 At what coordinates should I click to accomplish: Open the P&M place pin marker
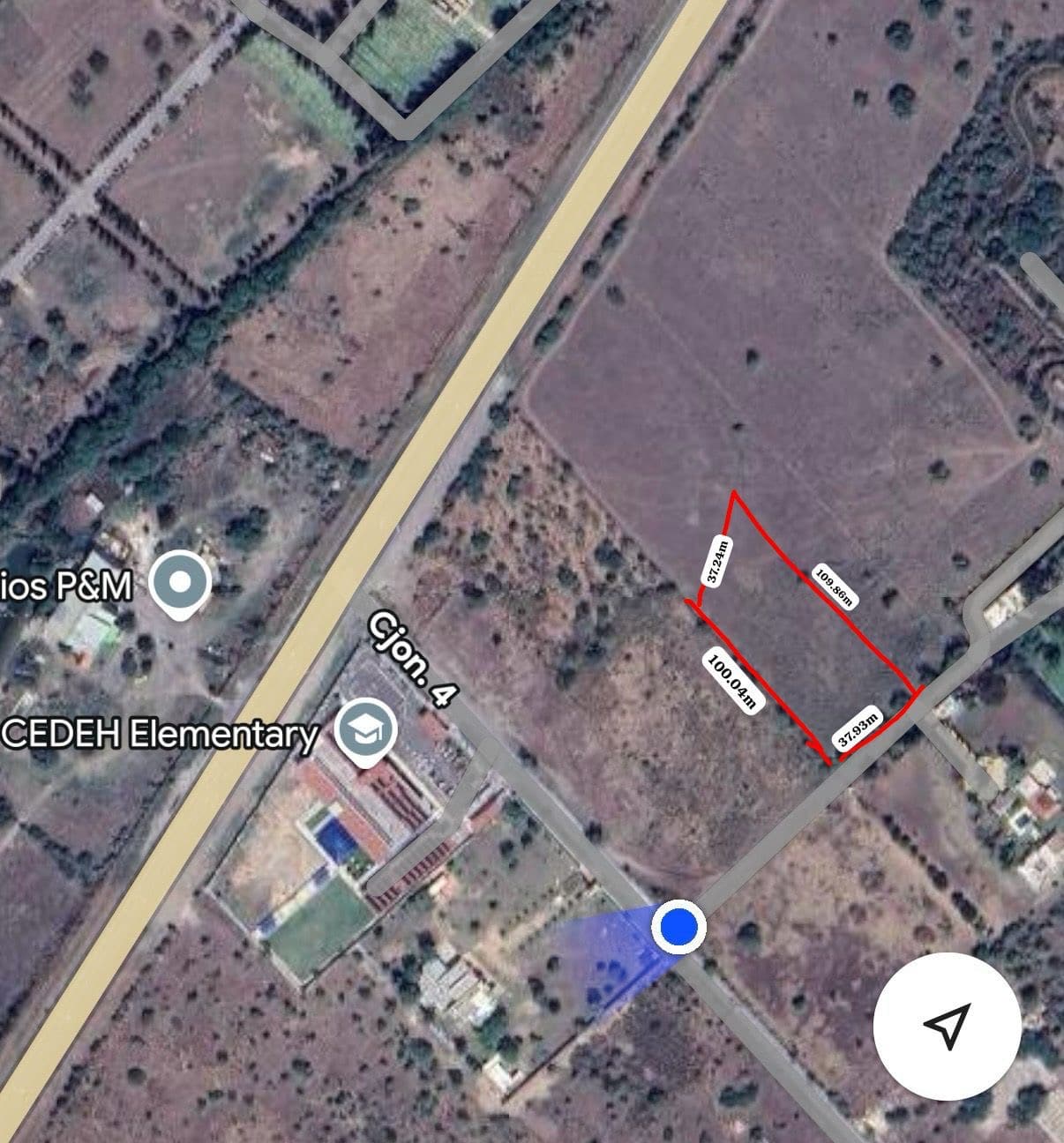[x=180, y=583]
